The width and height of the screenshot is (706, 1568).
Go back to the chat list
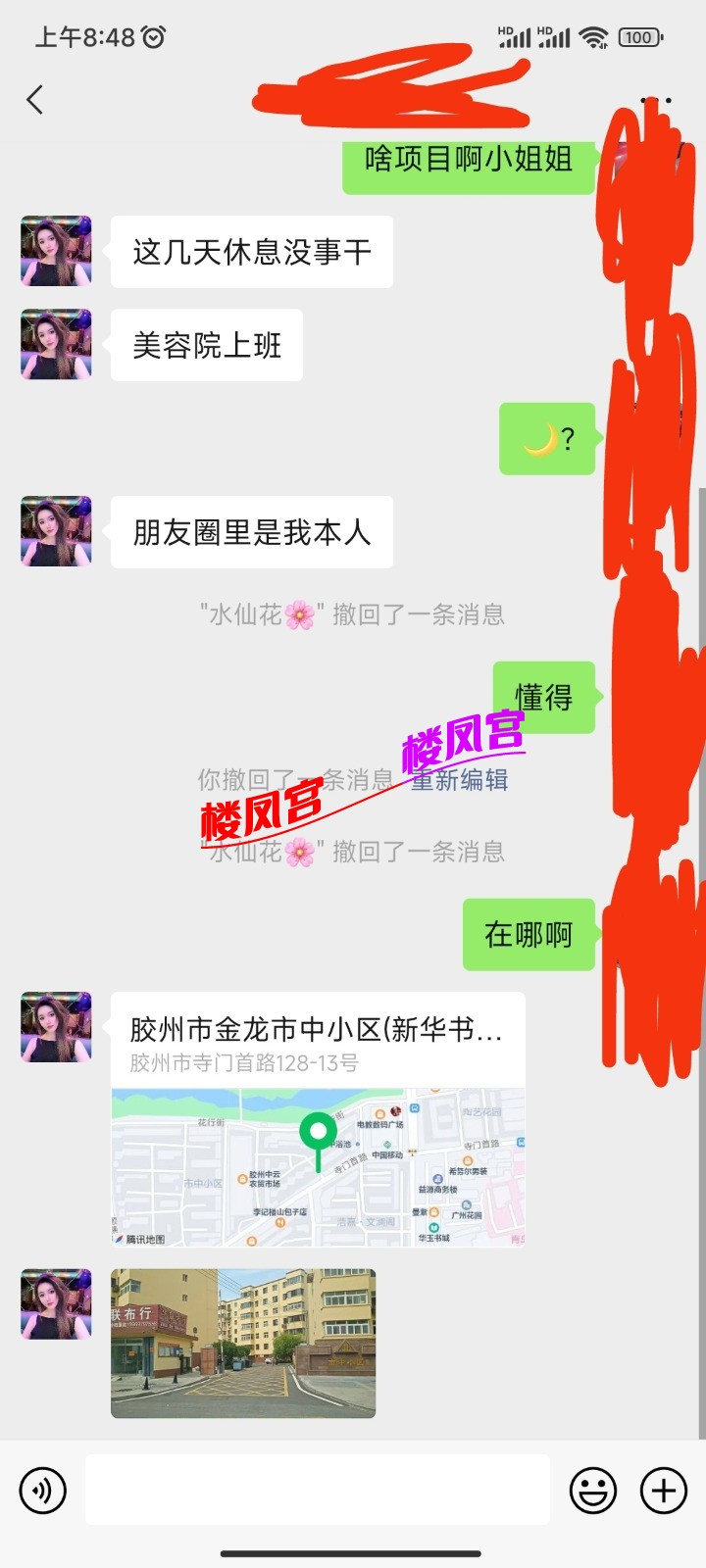click(x=35, y=99)
